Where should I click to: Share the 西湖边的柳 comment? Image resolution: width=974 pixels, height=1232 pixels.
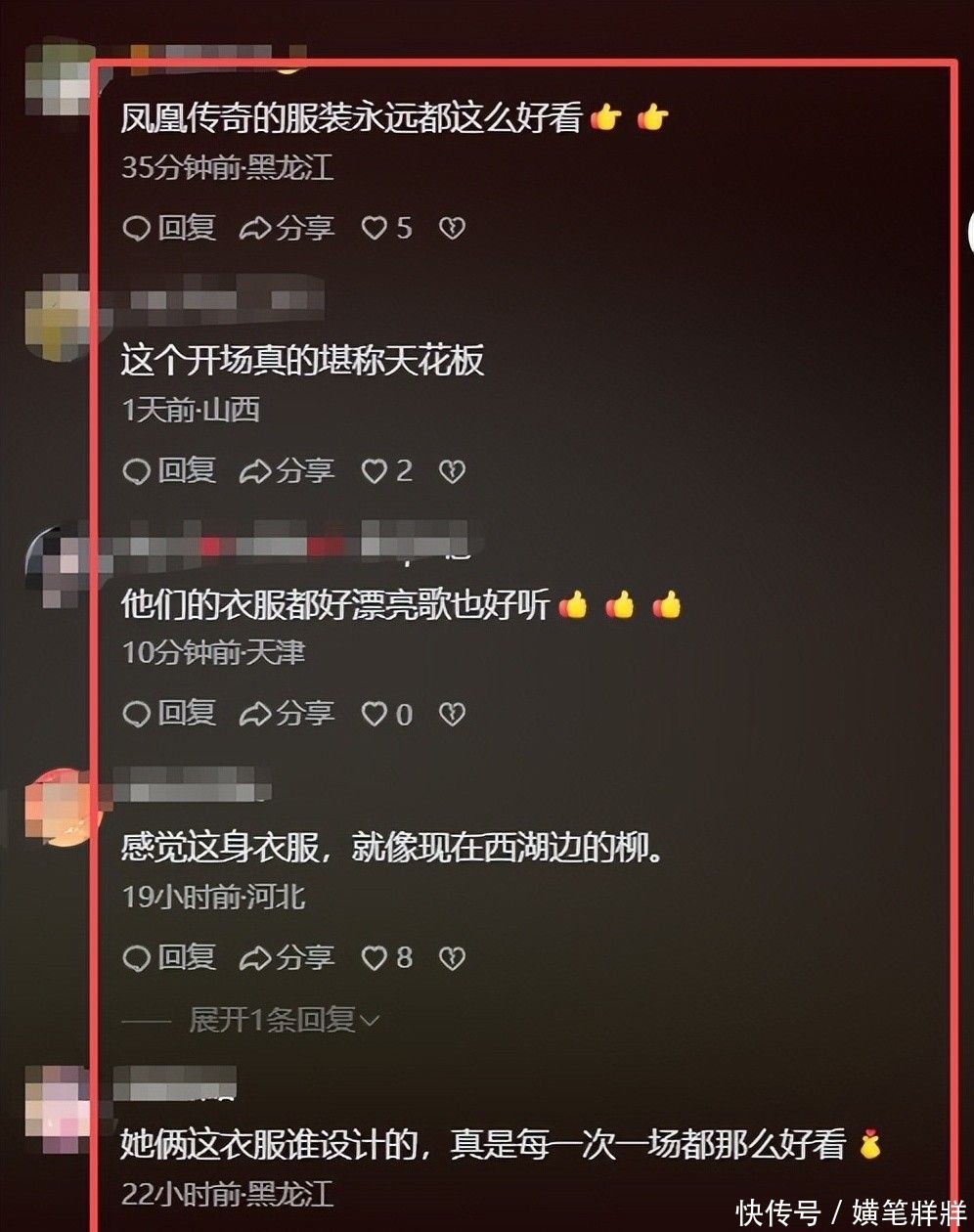[287, 957]
